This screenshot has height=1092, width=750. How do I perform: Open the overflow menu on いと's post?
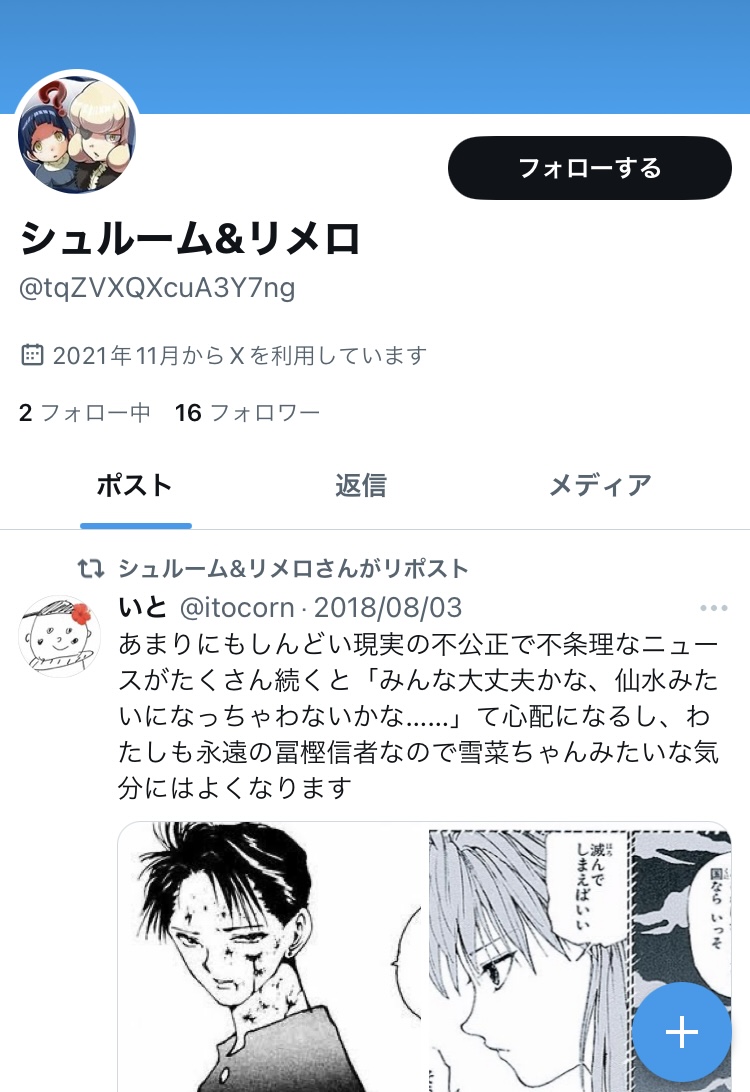pyautogui.click(x=713, y=608)
